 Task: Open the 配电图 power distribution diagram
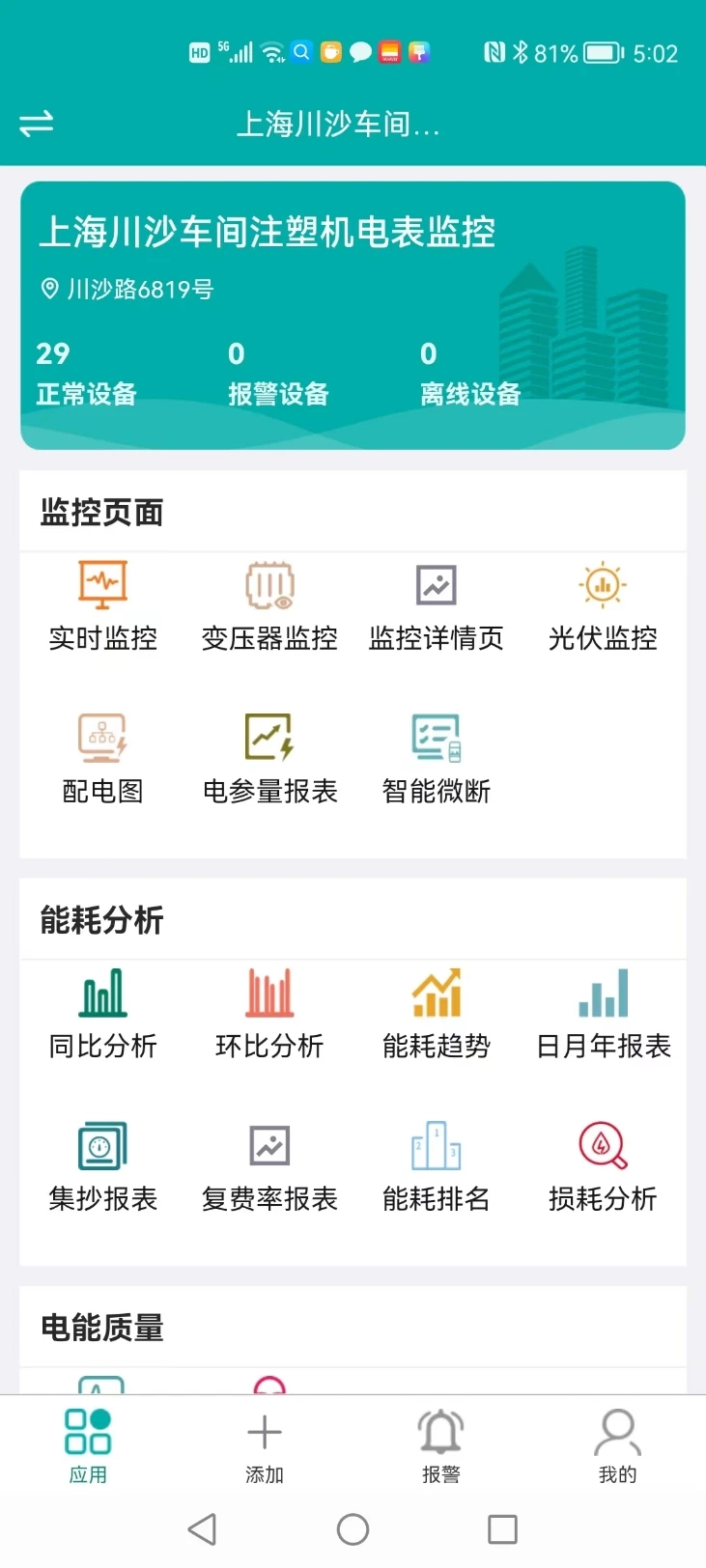click(103, 759)
